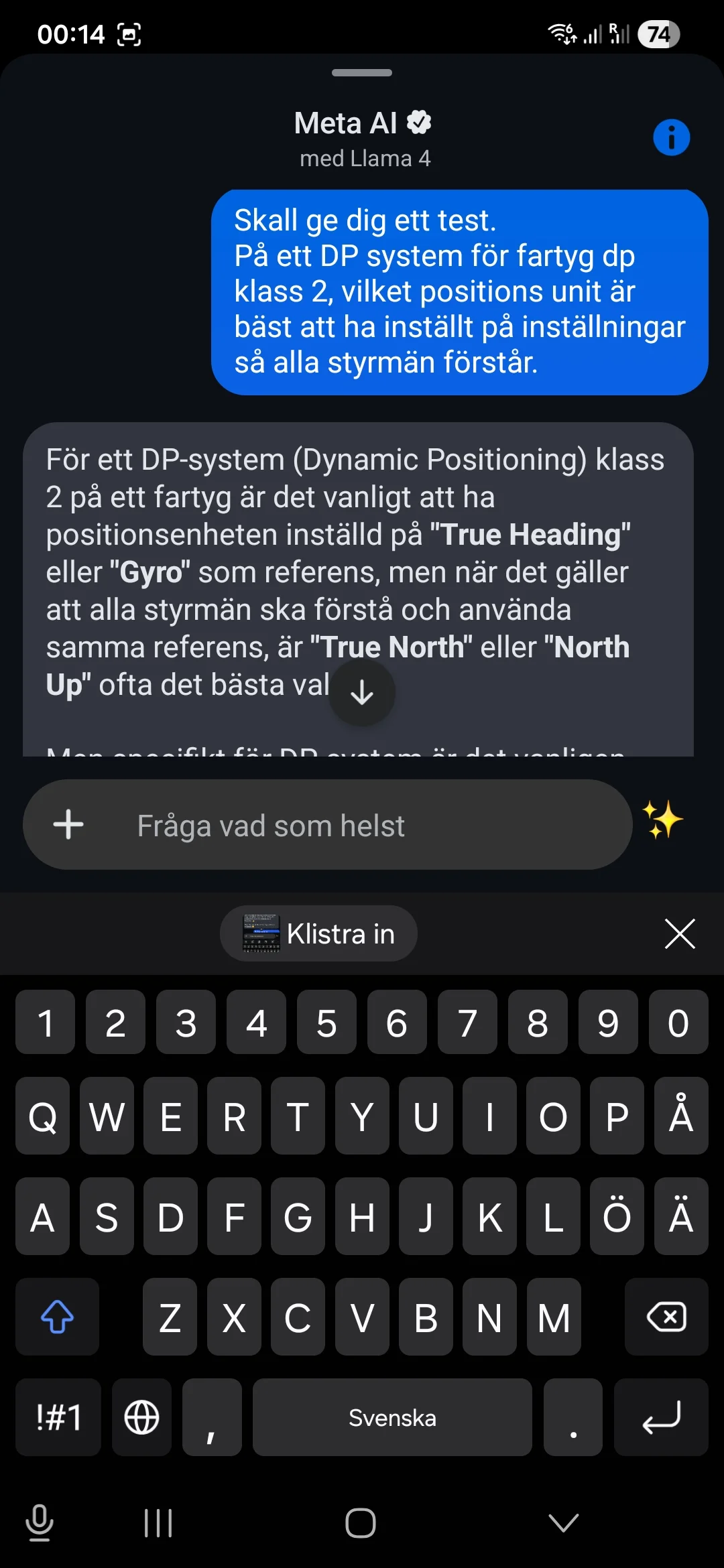Tap the scroll-to-bottom arrow in the chat
Image resolution: width=724 pixels, height=1568 pixels.
pos(361,692)
